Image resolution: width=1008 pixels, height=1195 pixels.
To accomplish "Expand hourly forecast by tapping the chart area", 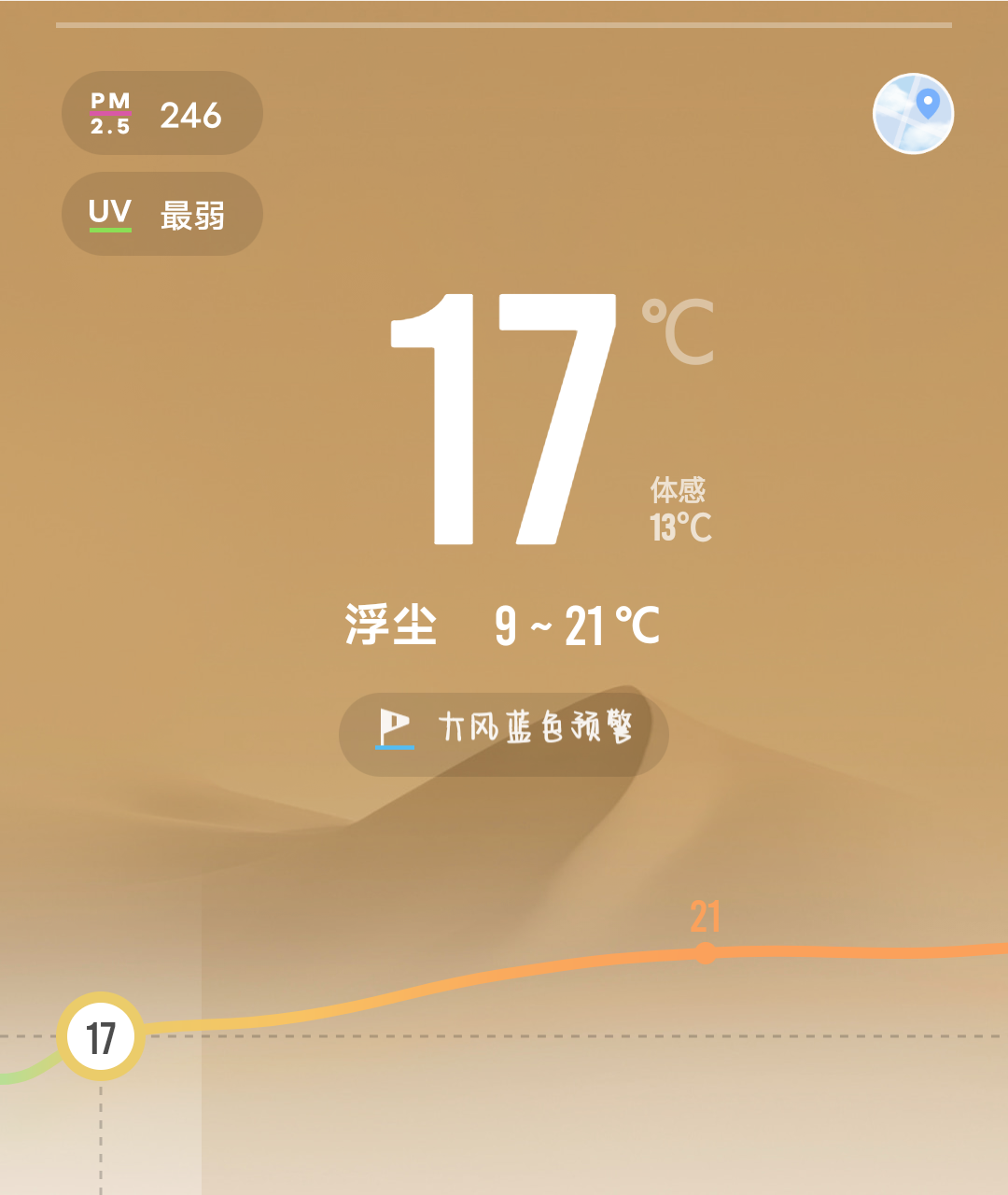I will (x=504, y=1074).
